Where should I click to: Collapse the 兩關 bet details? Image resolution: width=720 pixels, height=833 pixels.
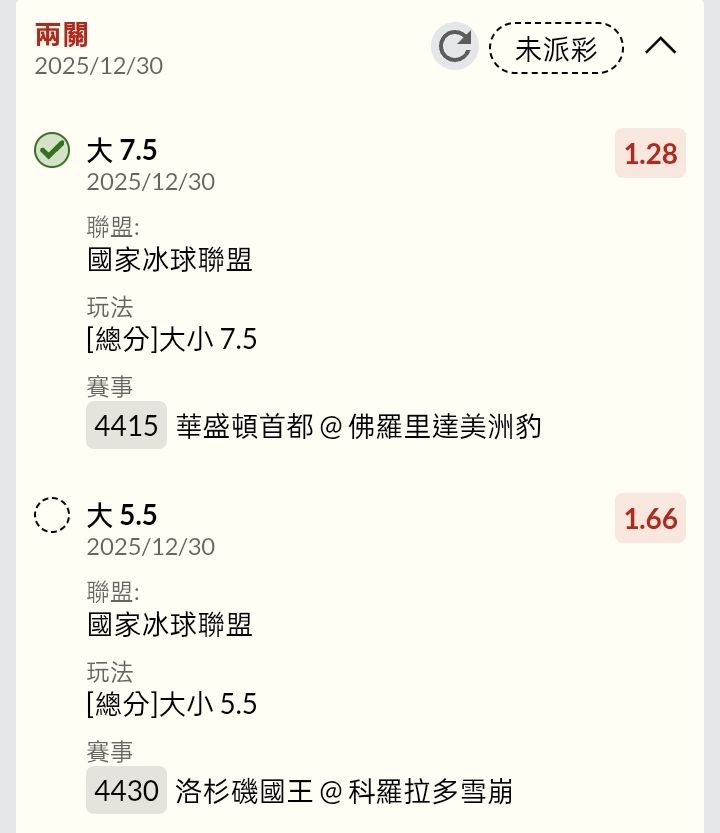pos(661,46)
